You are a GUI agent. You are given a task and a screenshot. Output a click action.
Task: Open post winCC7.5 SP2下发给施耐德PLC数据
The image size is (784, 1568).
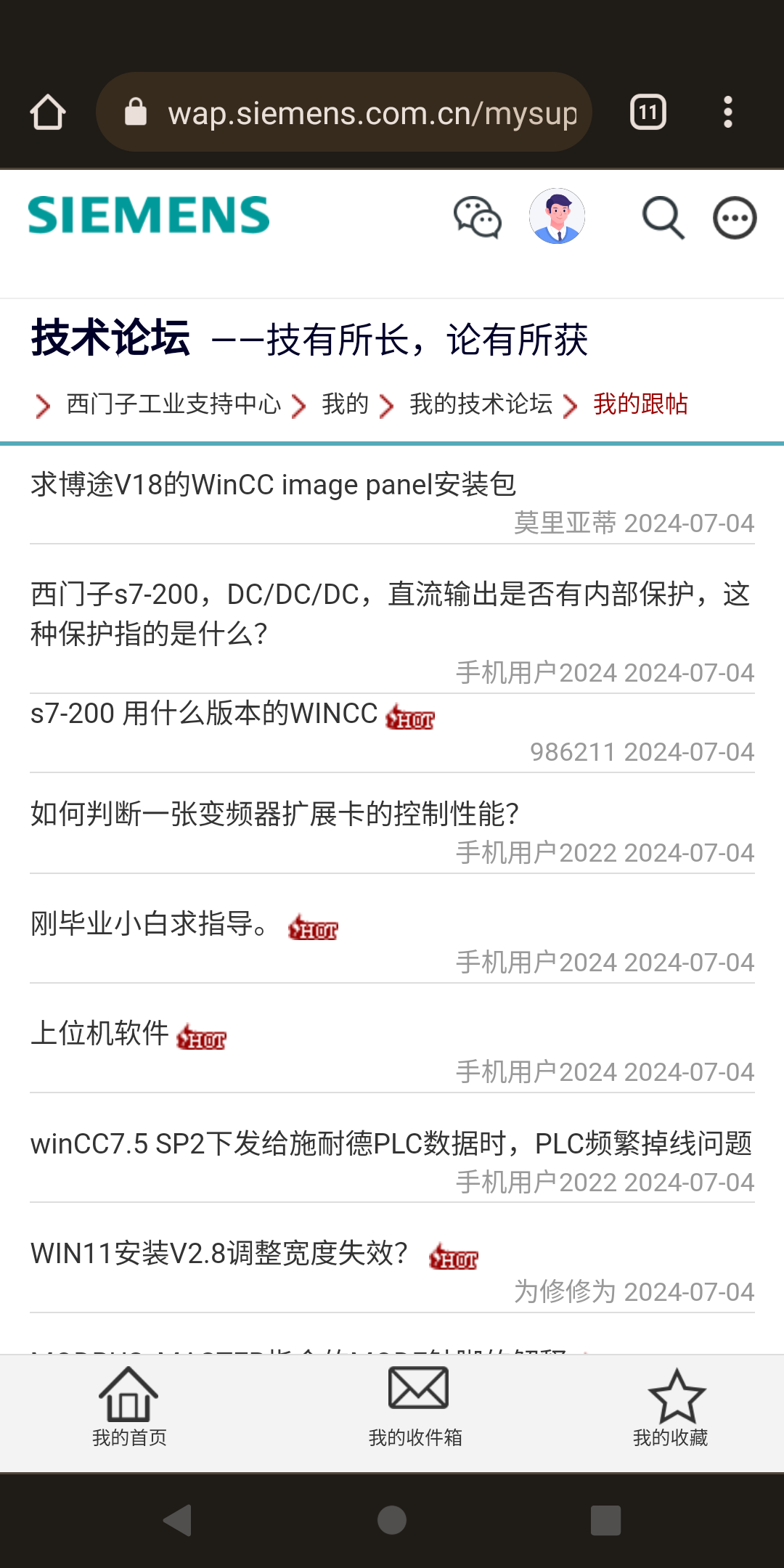[391, 1143]
